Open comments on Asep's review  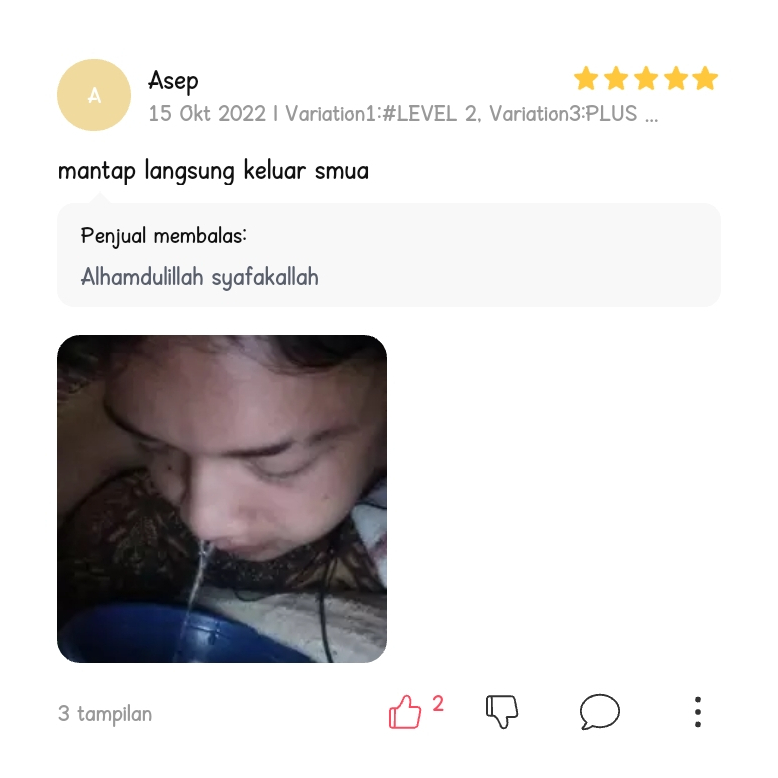(x=599, y=712)
